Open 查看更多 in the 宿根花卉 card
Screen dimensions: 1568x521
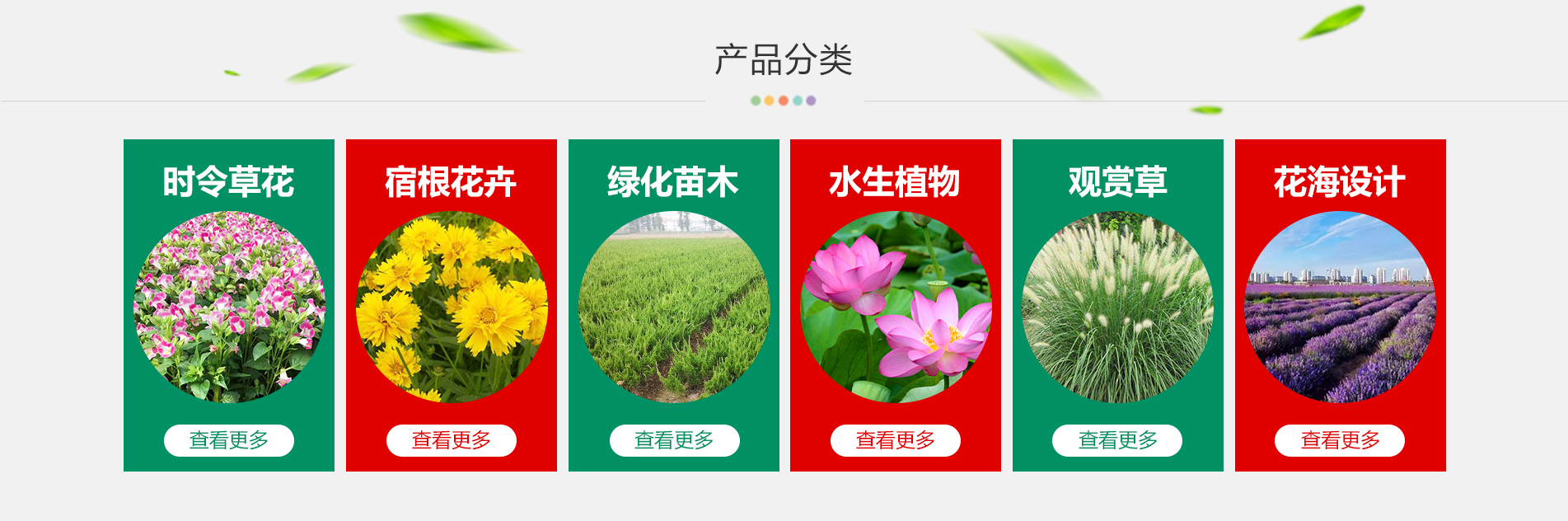pos(452,440)
